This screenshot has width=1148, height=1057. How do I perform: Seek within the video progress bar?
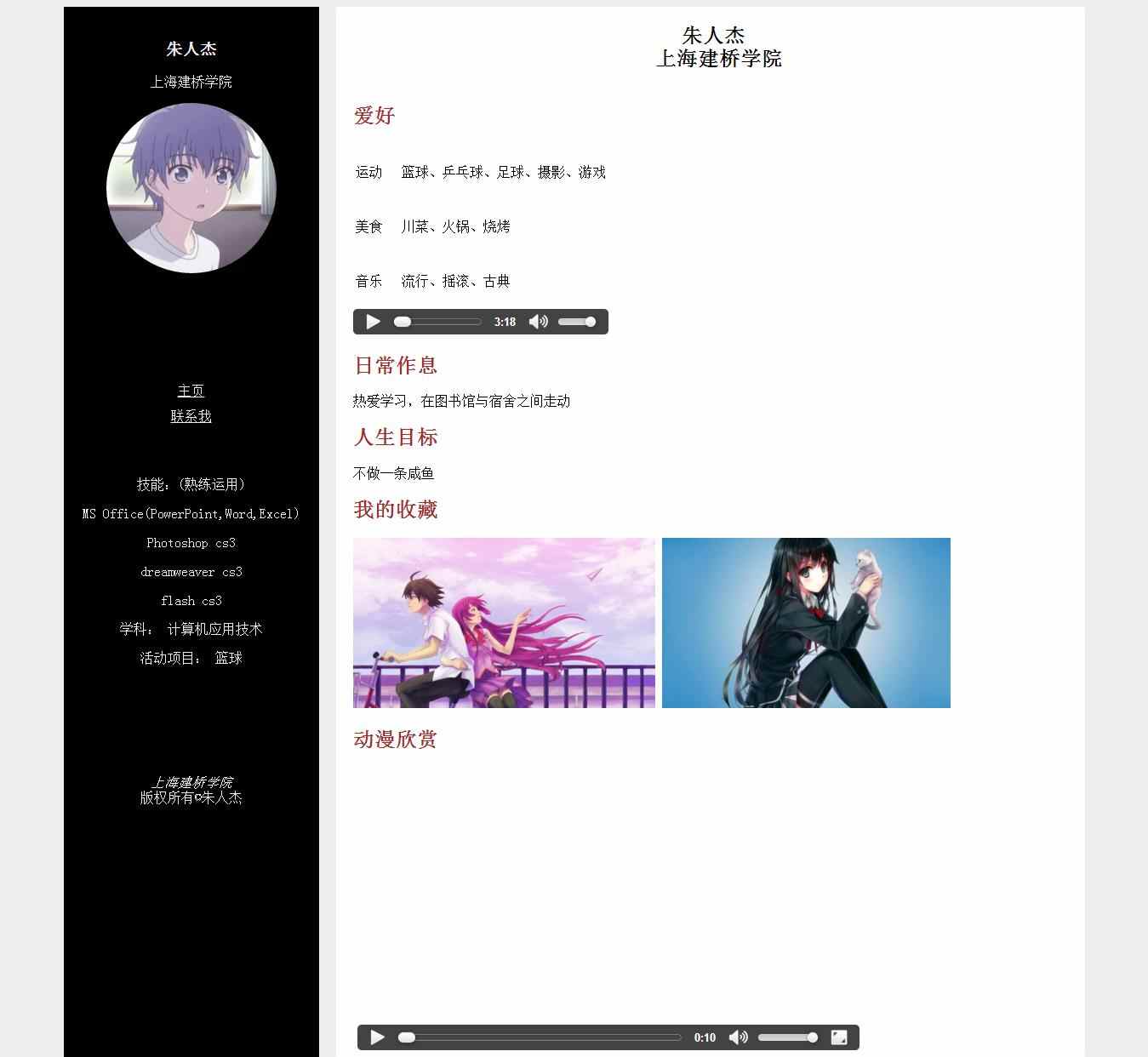tap(540, 1037)
